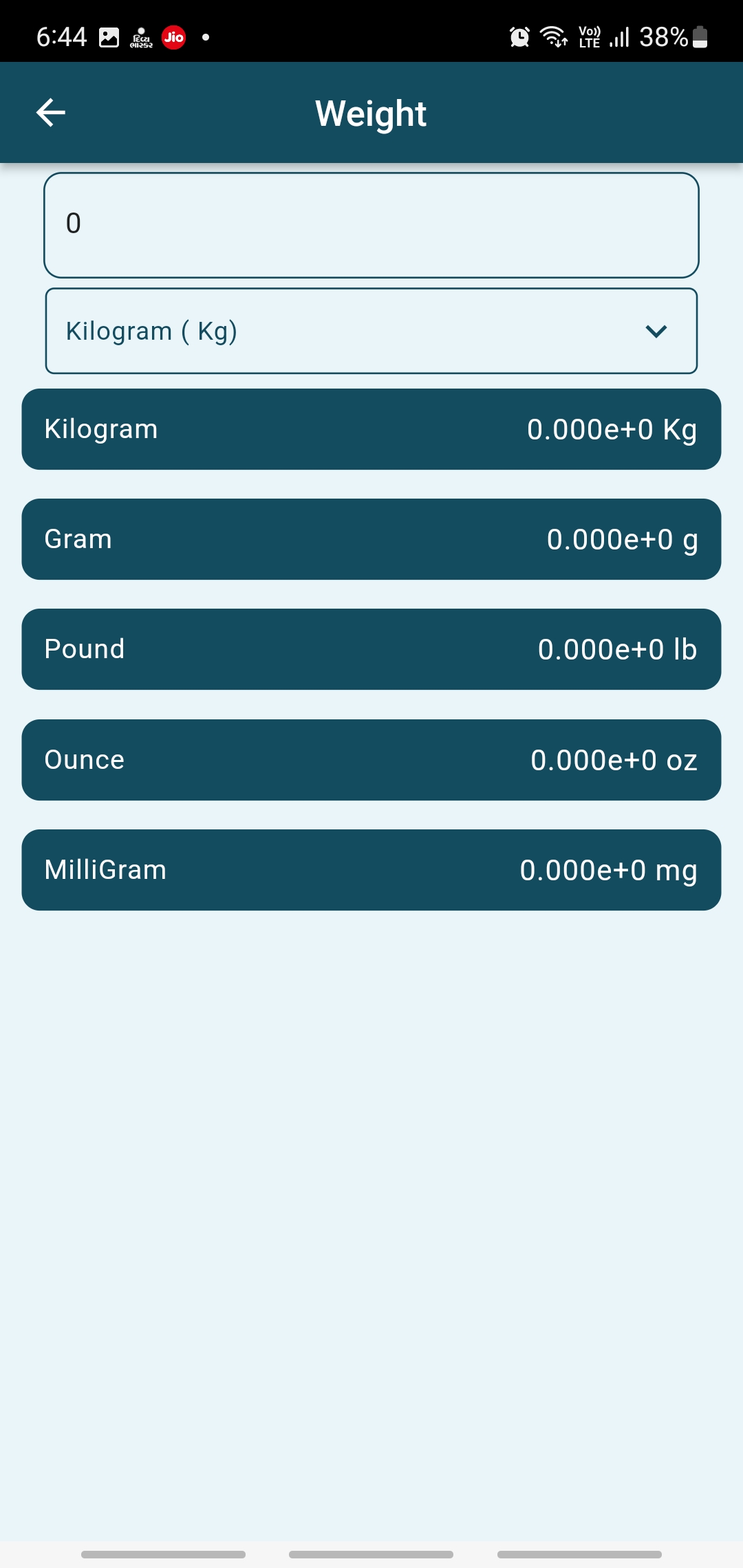The image size is (743, 1568).
Task: Tap the home navigation bar at screen bottom
Action: click(x=371, y=1554)
